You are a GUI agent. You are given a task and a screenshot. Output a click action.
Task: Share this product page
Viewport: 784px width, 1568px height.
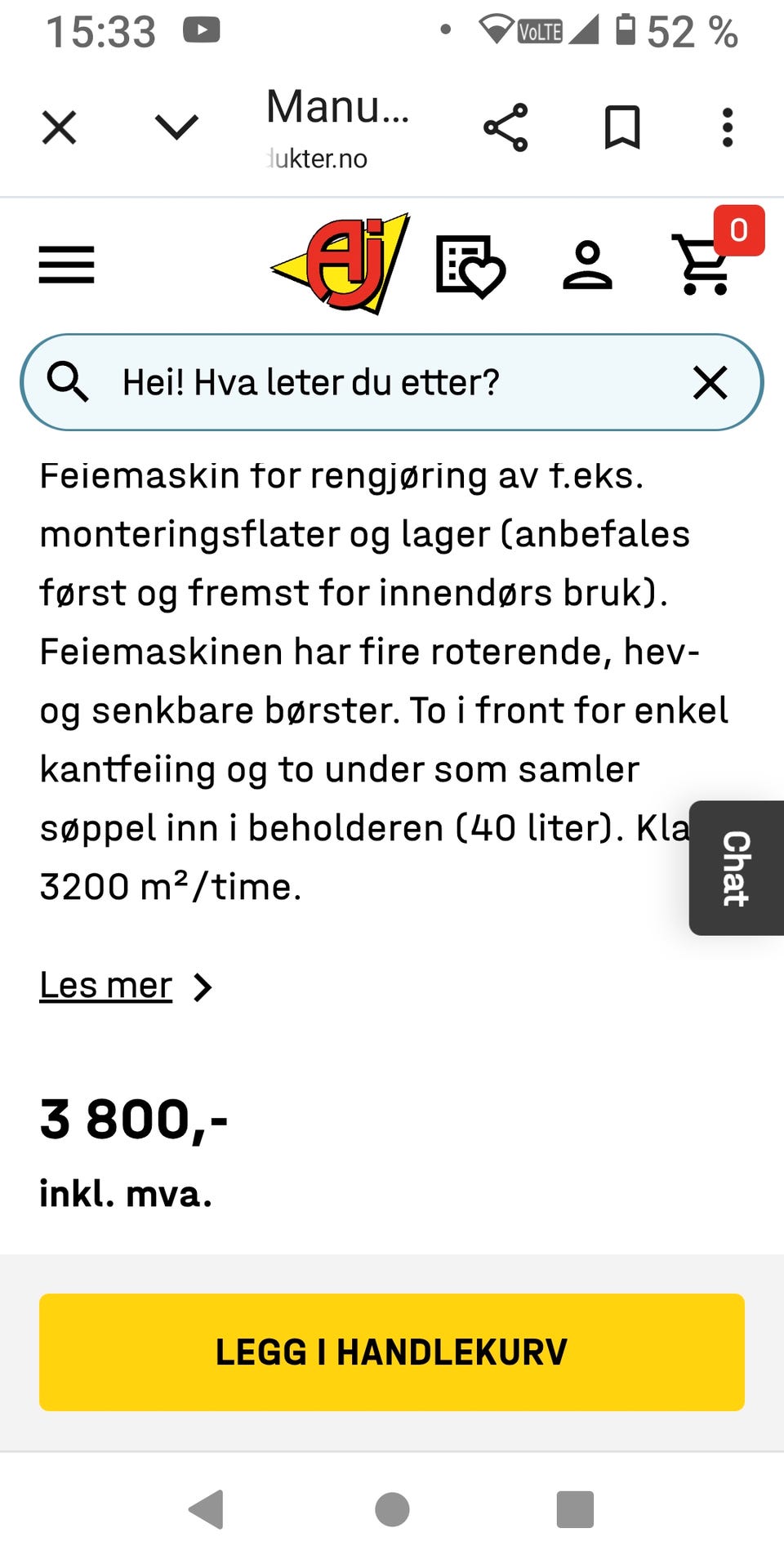point(506,127)
